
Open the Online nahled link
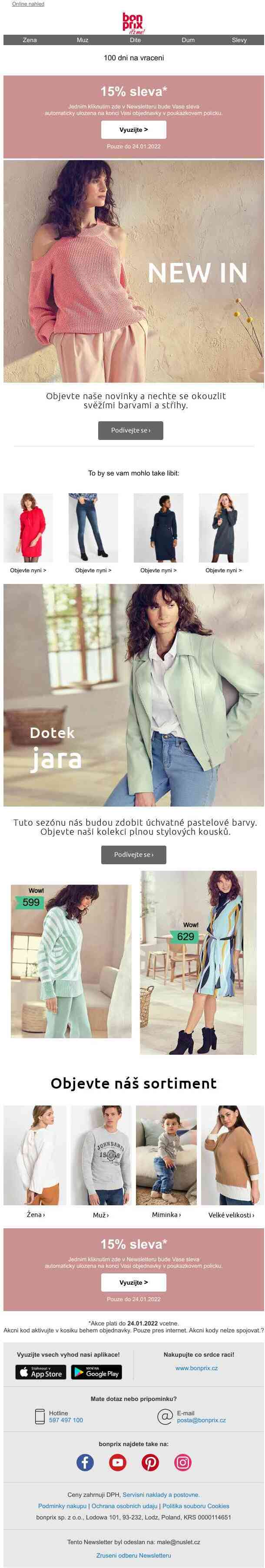(28, 3)
